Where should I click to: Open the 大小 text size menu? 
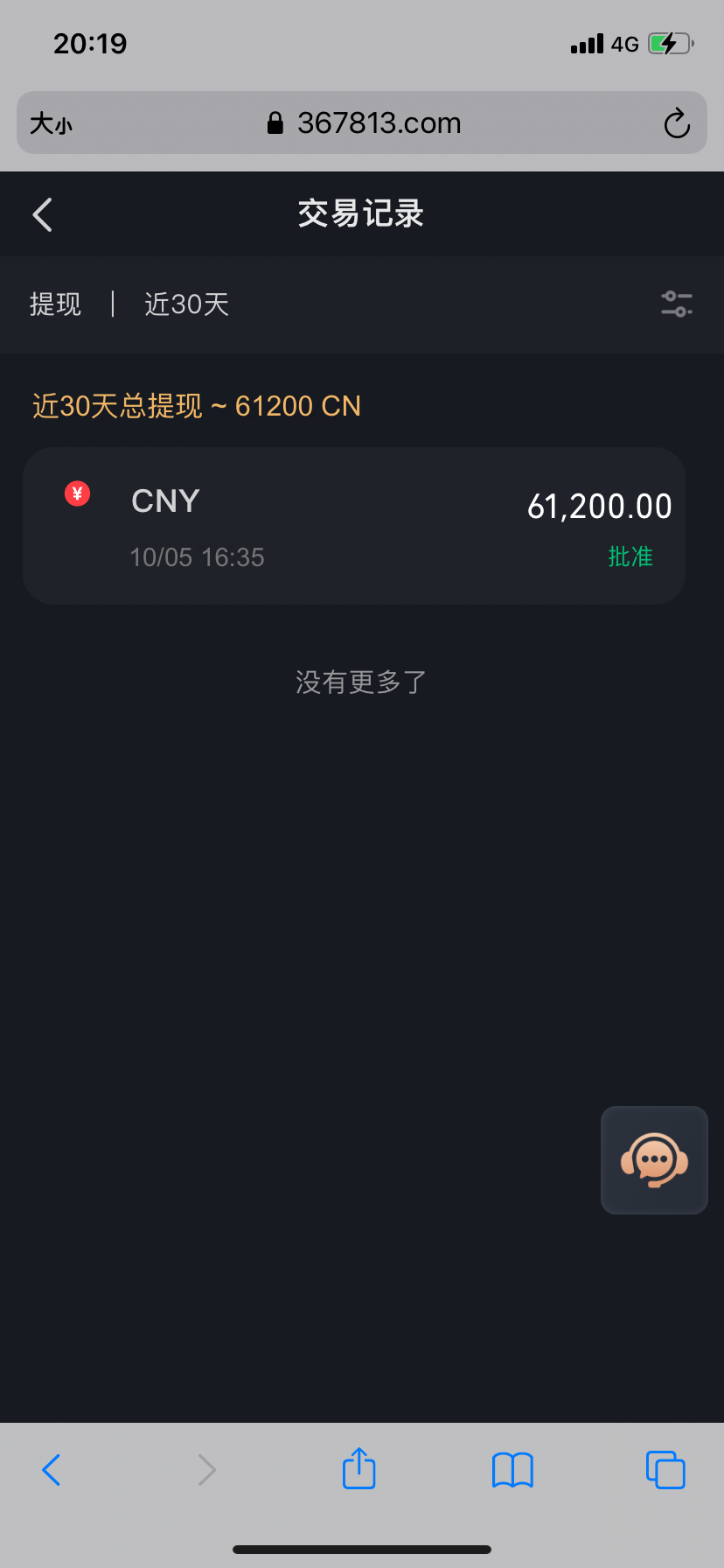pyautogui.click(x=51, y=123)
